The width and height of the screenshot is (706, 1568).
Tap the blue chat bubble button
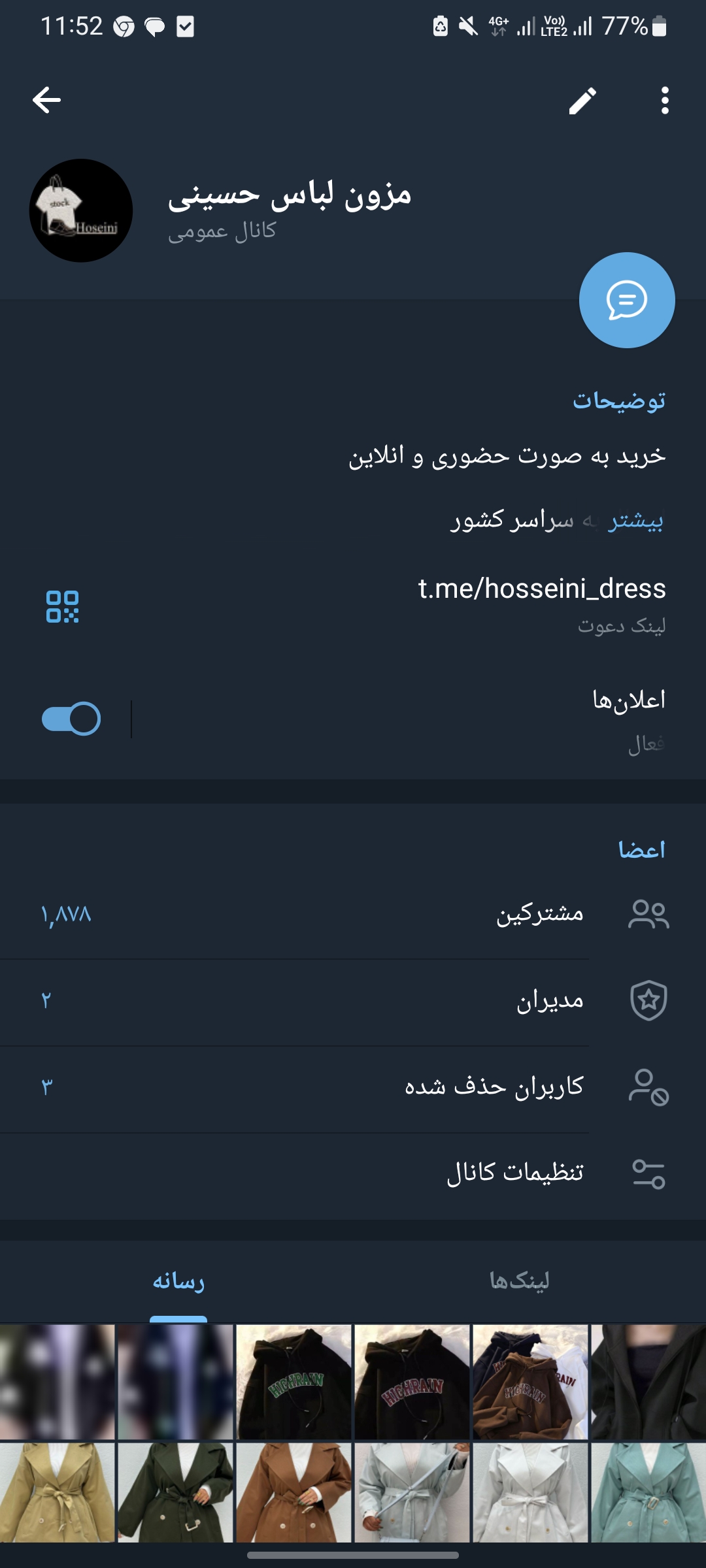click(626, 300)
